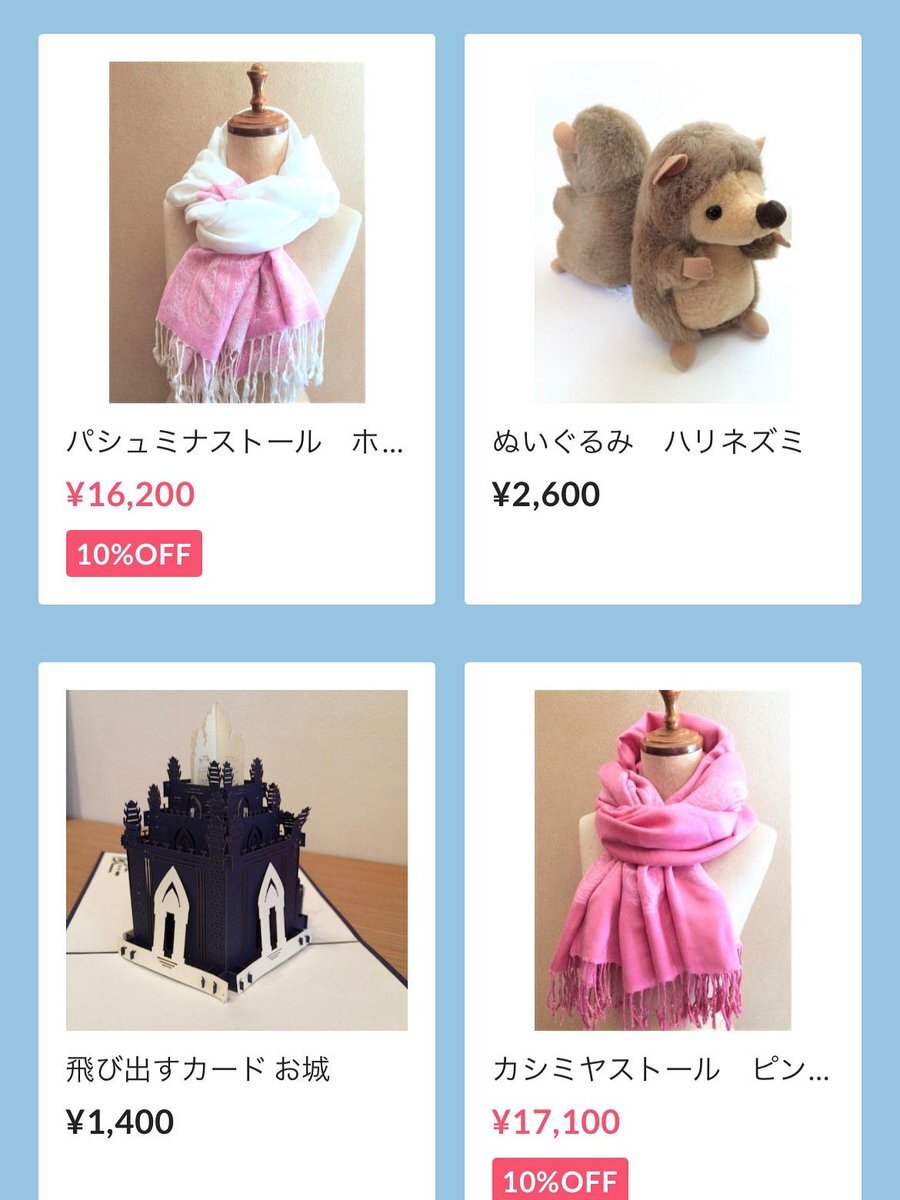This screenshot has width=900, height=1200.
Task: Open the white pashmina stole product card
Action: (x=237, y=232)
